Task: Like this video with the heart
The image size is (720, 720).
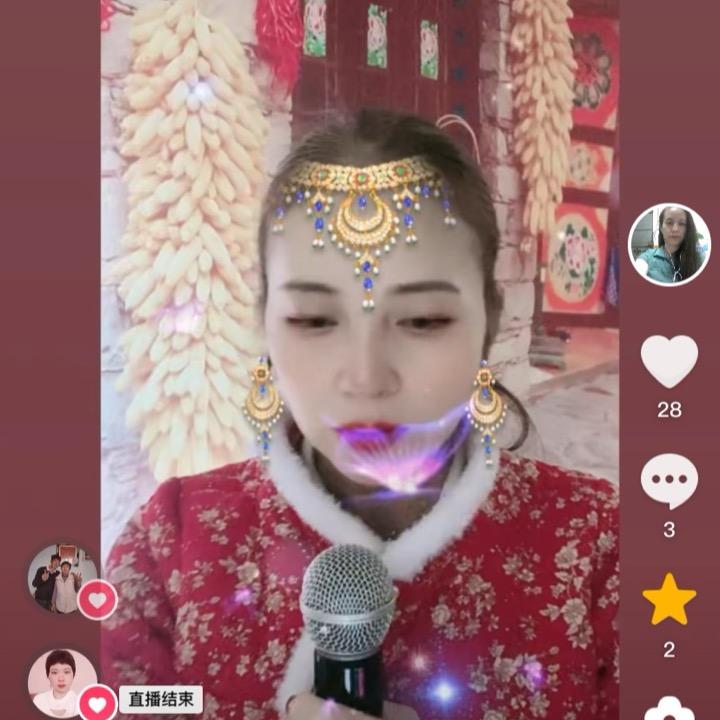Action: click(669, 361)
